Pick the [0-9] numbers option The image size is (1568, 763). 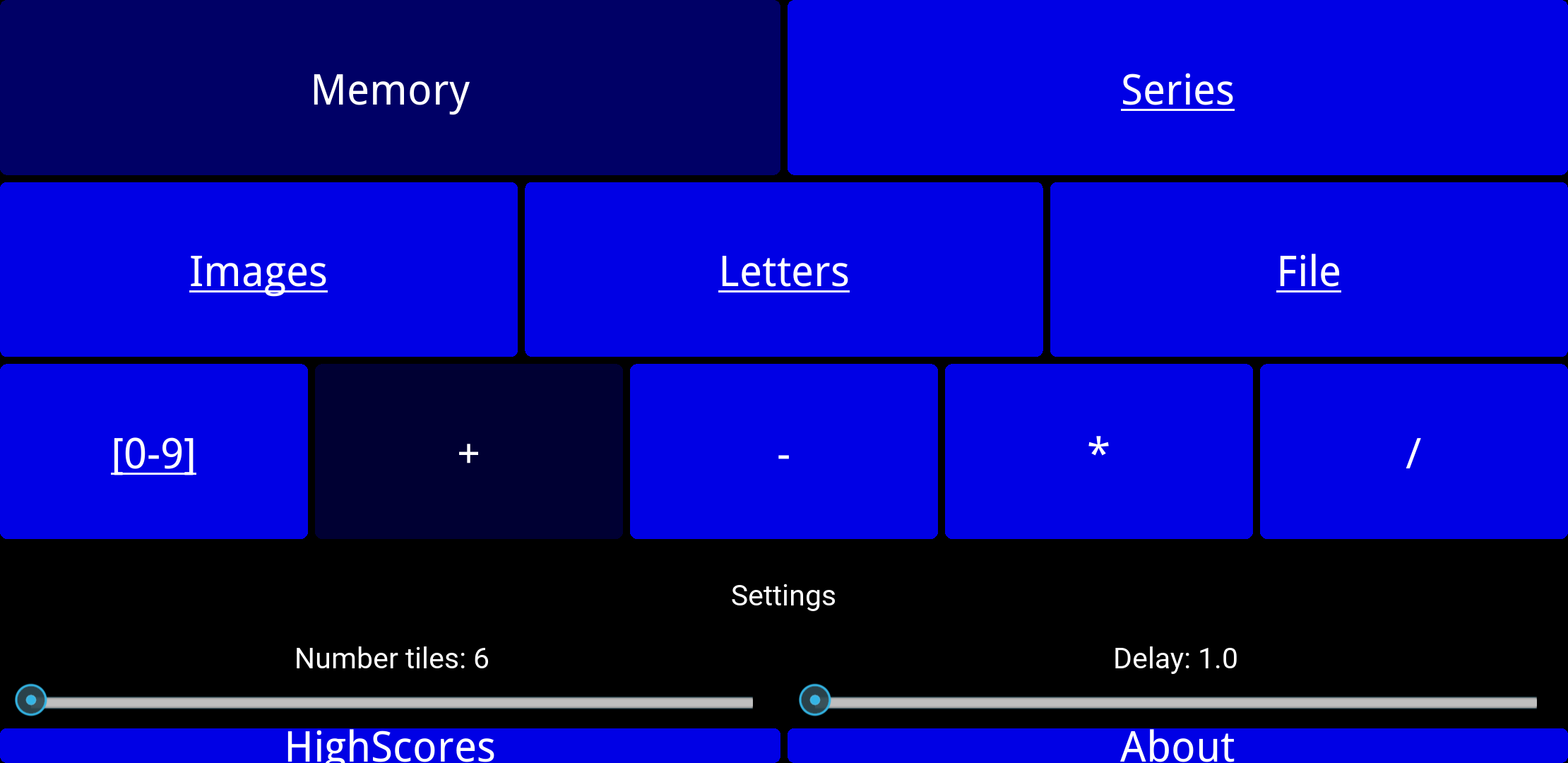(x=153, y=452)
